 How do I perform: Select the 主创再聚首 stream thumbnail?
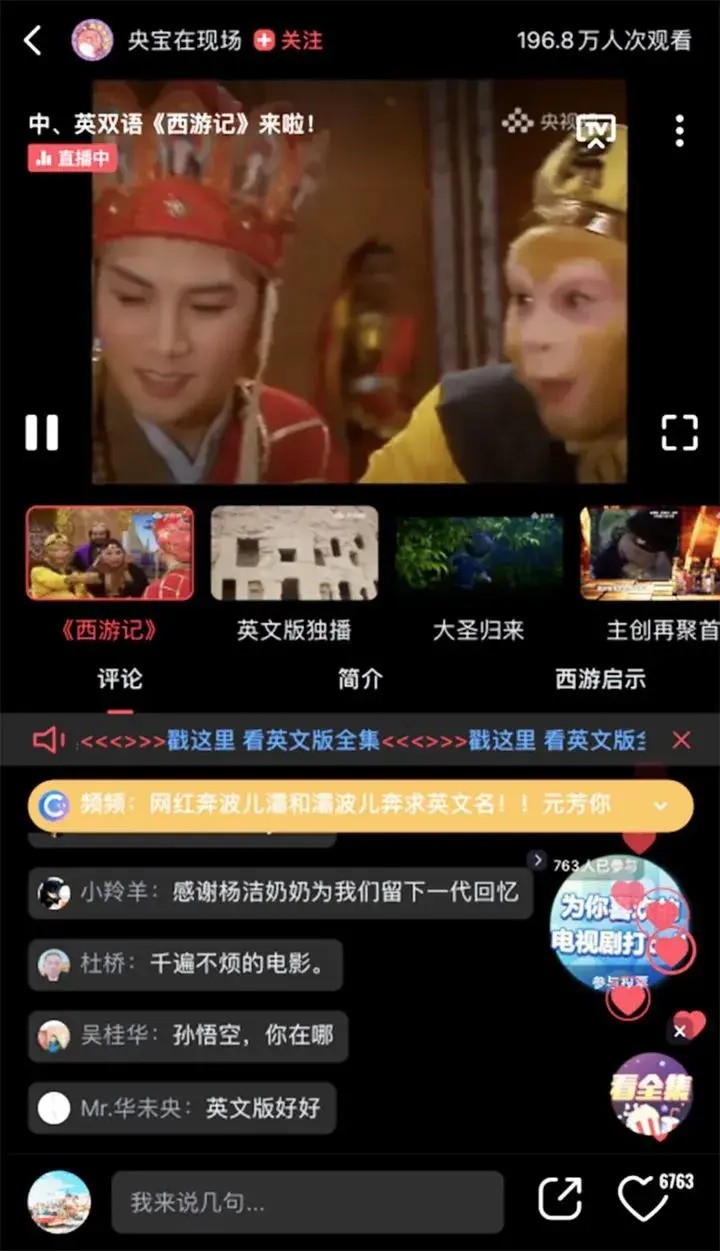[650, 553]
